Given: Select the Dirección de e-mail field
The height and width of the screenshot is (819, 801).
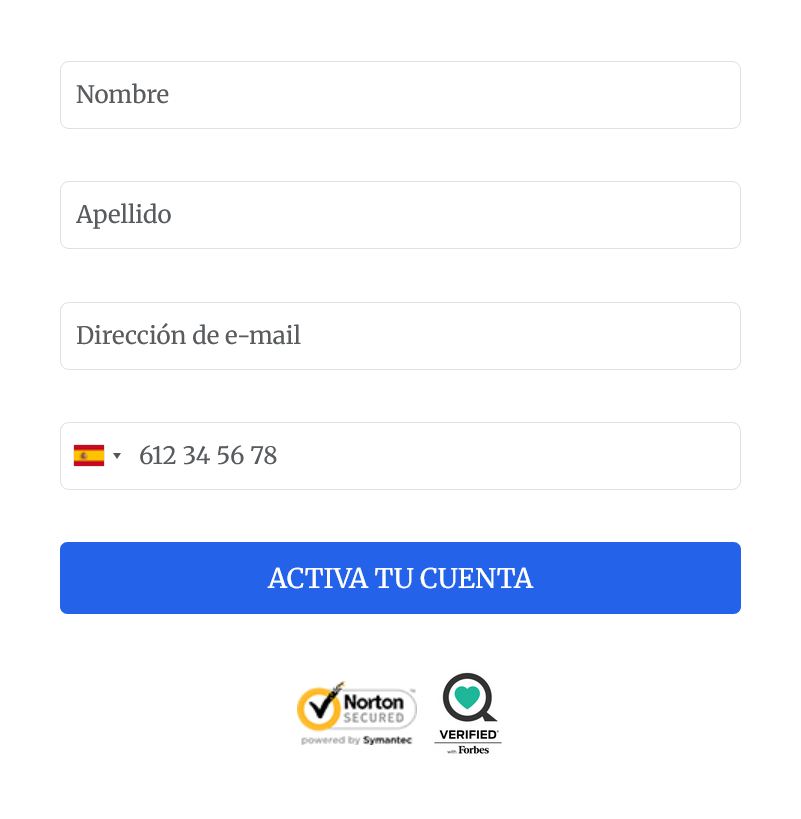Looking at the screenshot, I should 400,336.
